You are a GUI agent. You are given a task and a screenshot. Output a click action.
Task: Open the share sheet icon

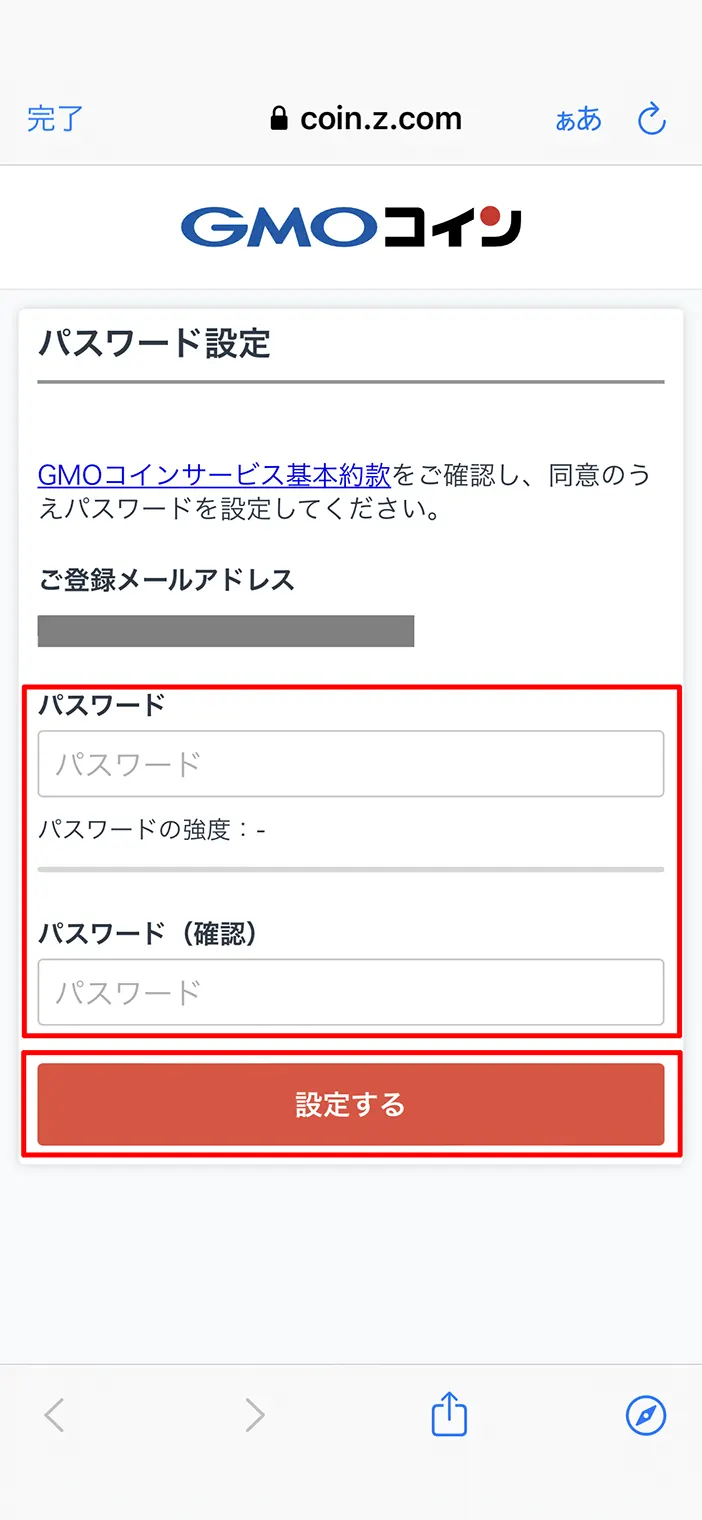point(449,1414)
